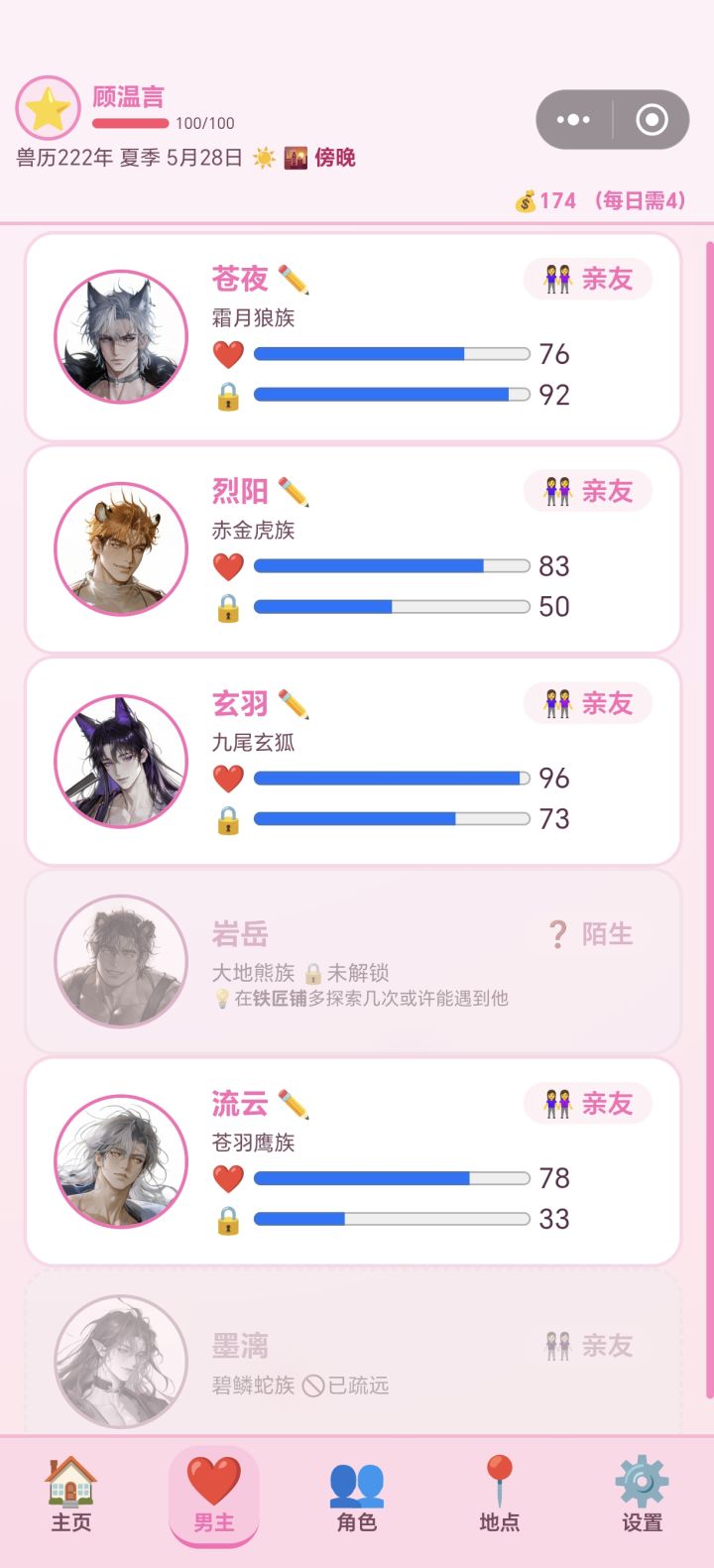Image resolution: width=714 pixels, height=1568 pixels.
Task: Open the 地点 tab
Action: [500, 1495]
